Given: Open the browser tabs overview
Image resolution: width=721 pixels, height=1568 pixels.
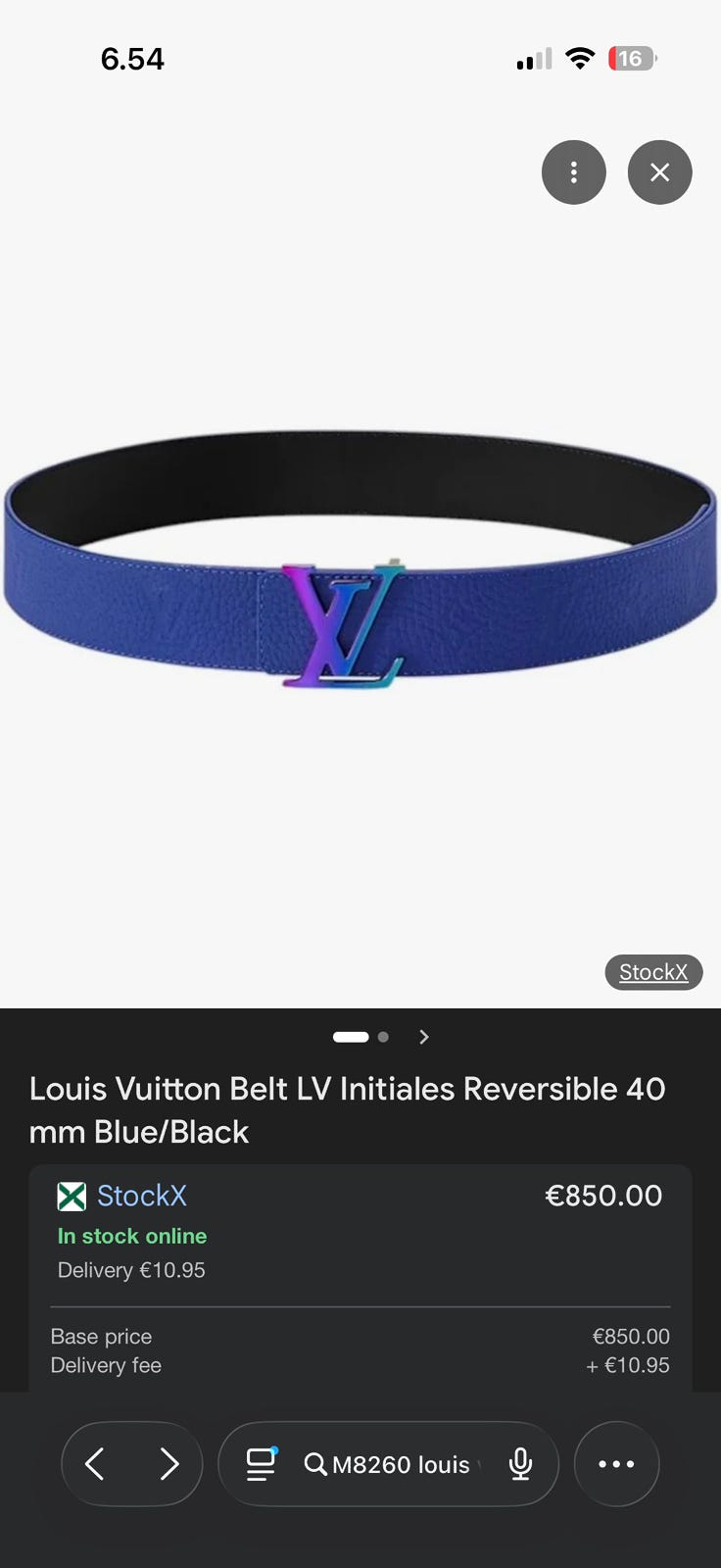Looking at the screenshot, I should [x=261, y=1464].
